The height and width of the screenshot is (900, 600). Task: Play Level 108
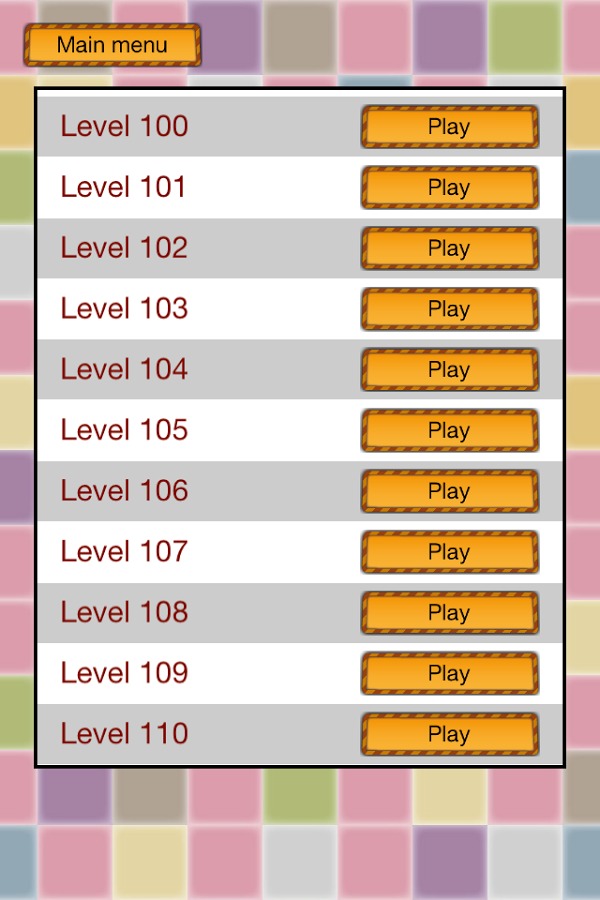[449, 613]
